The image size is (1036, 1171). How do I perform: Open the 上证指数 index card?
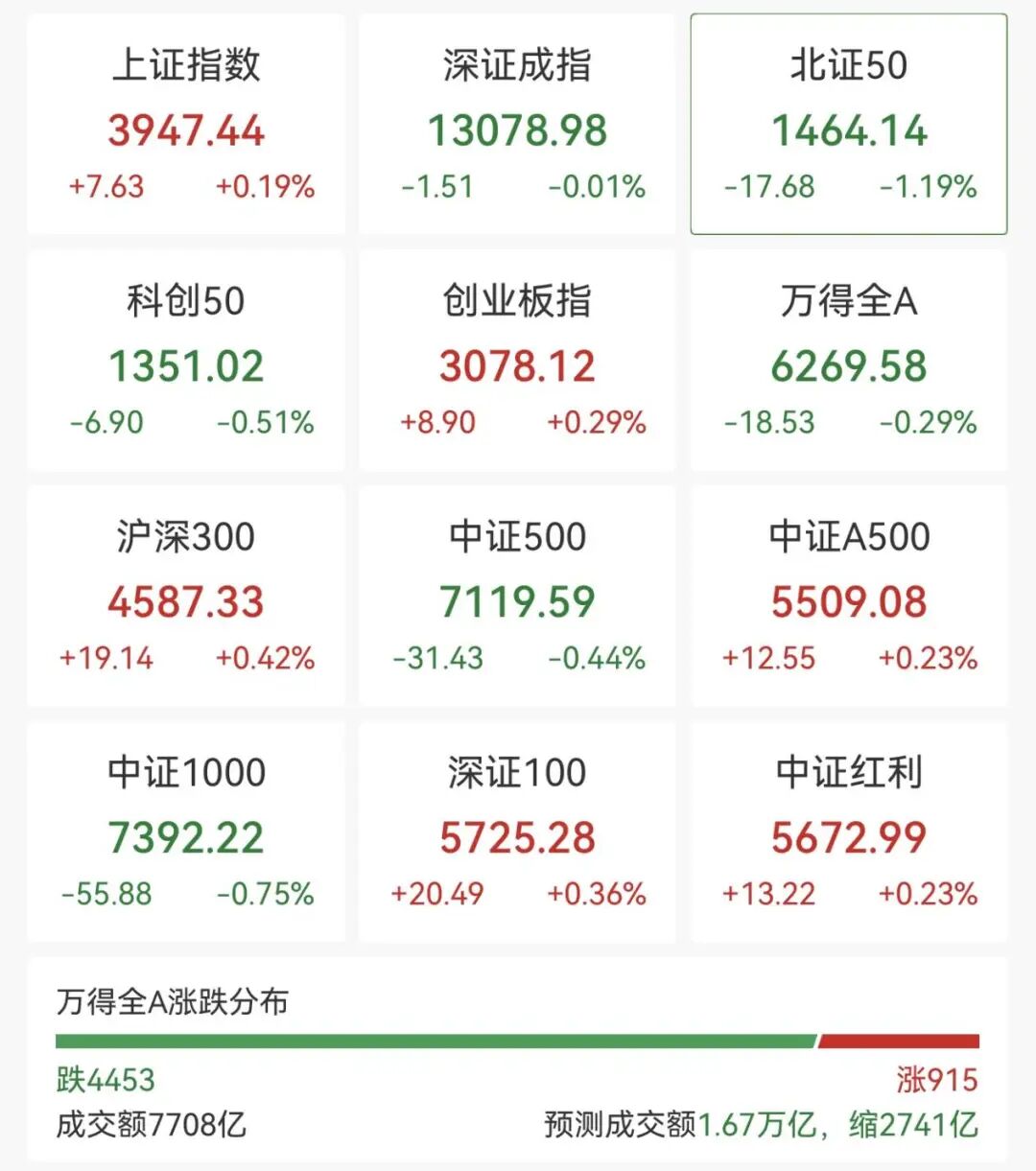[x=186, y=125]
